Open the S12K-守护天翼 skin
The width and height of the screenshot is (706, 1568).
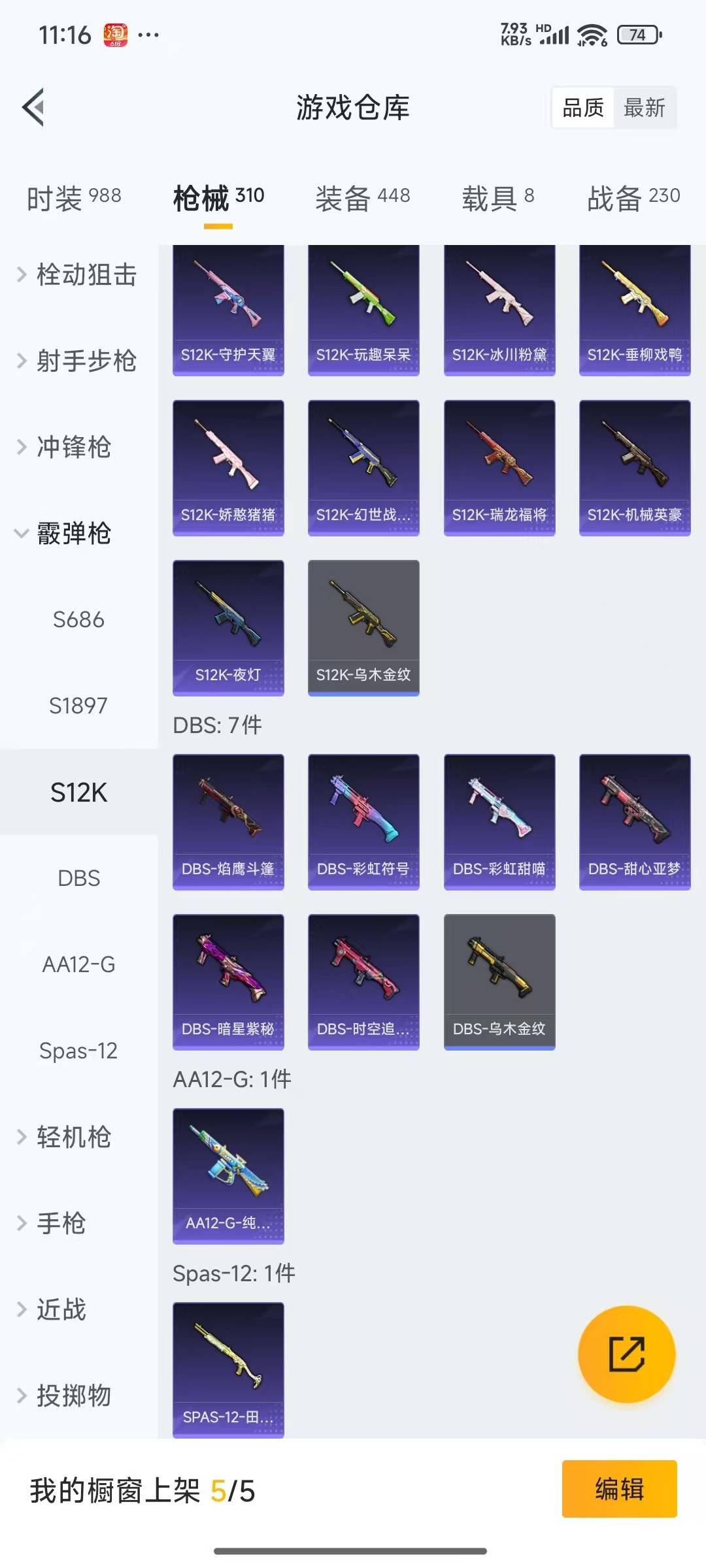pos(228,310)
